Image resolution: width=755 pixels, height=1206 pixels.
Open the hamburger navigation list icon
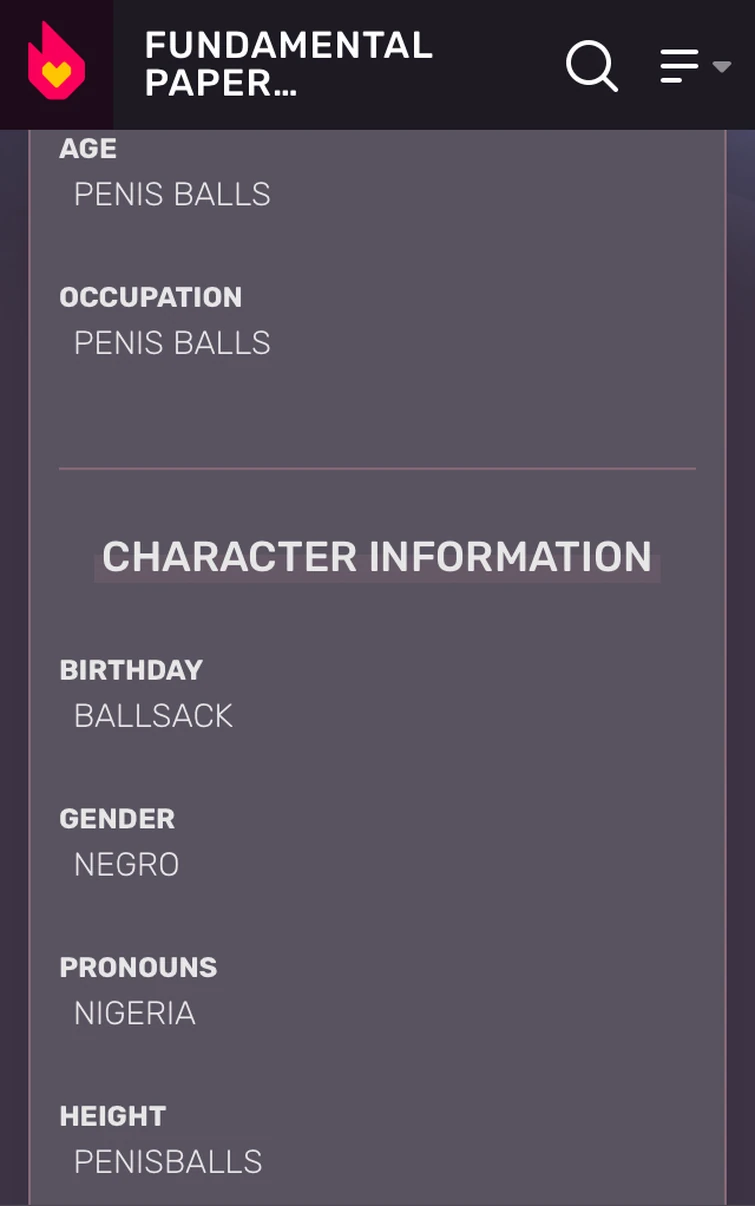[680, 64]
